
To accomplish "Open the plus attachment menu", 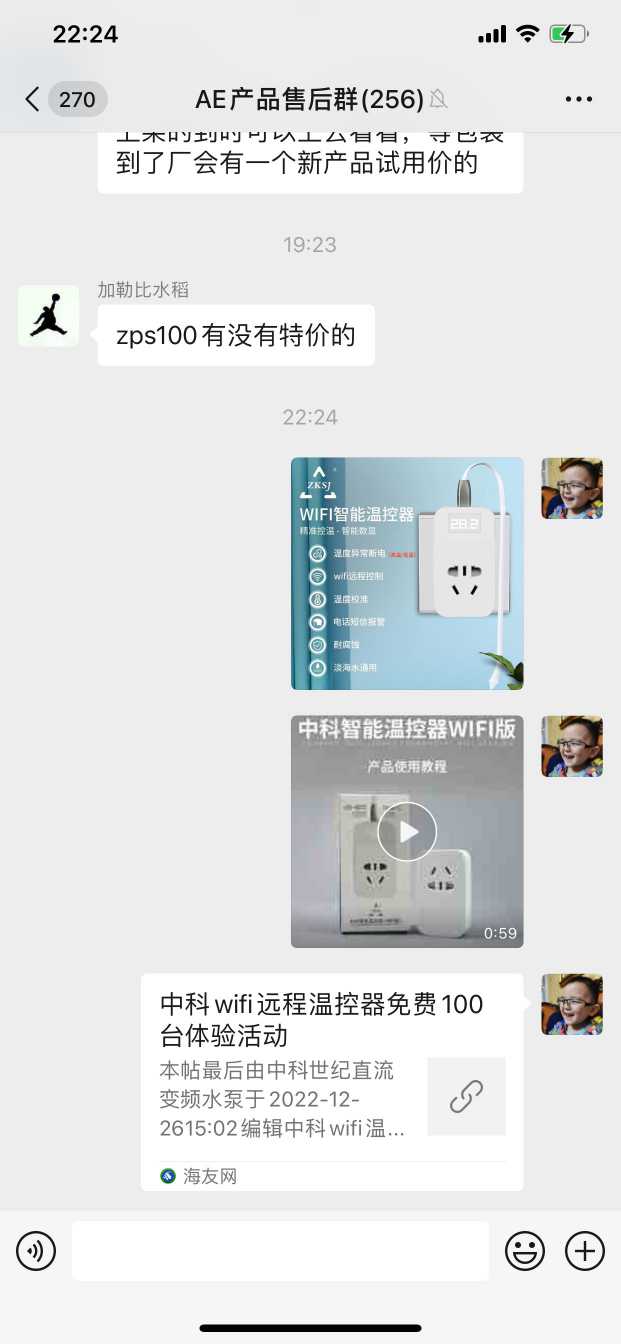I will click(x=585, y=1251).
